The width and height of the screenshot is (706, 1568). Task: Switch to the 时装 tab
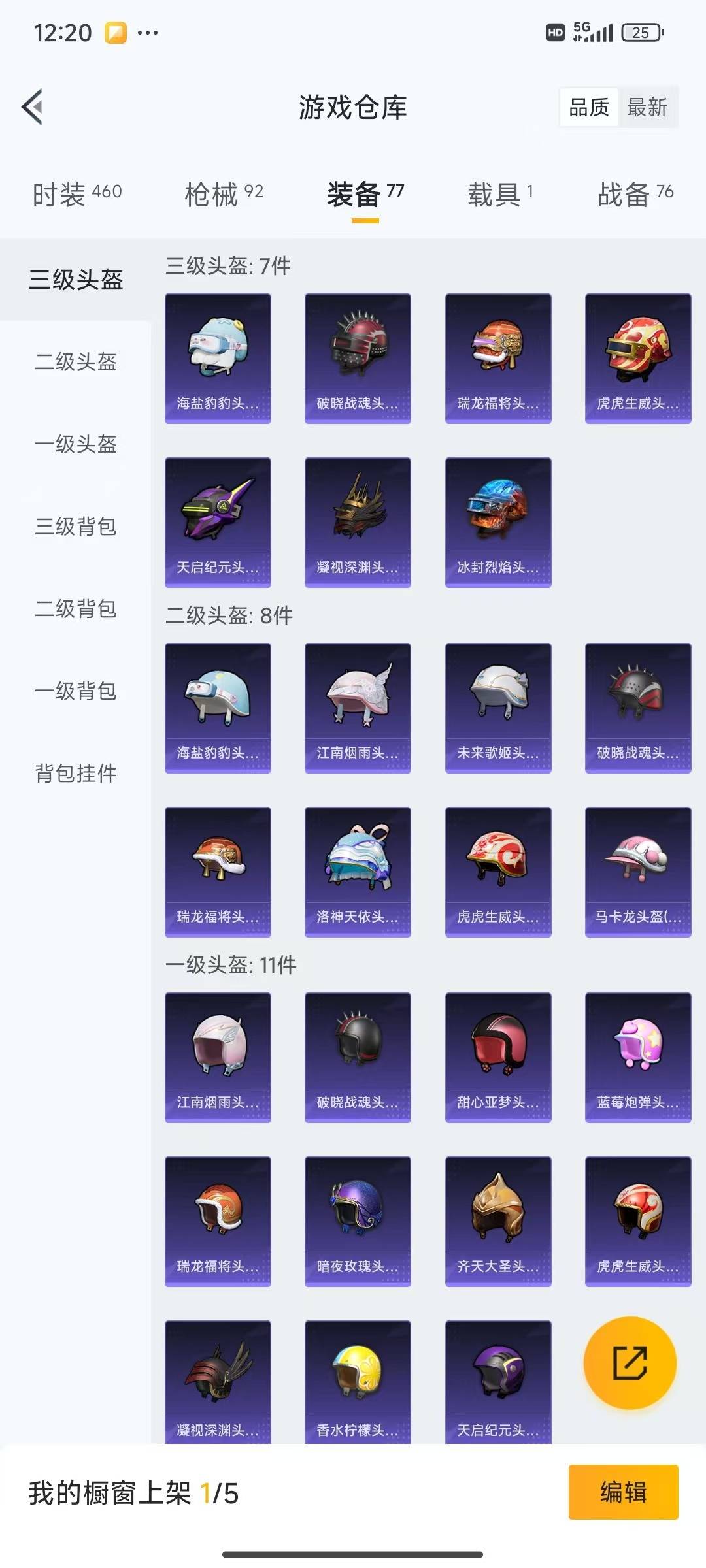click(77, 194)
